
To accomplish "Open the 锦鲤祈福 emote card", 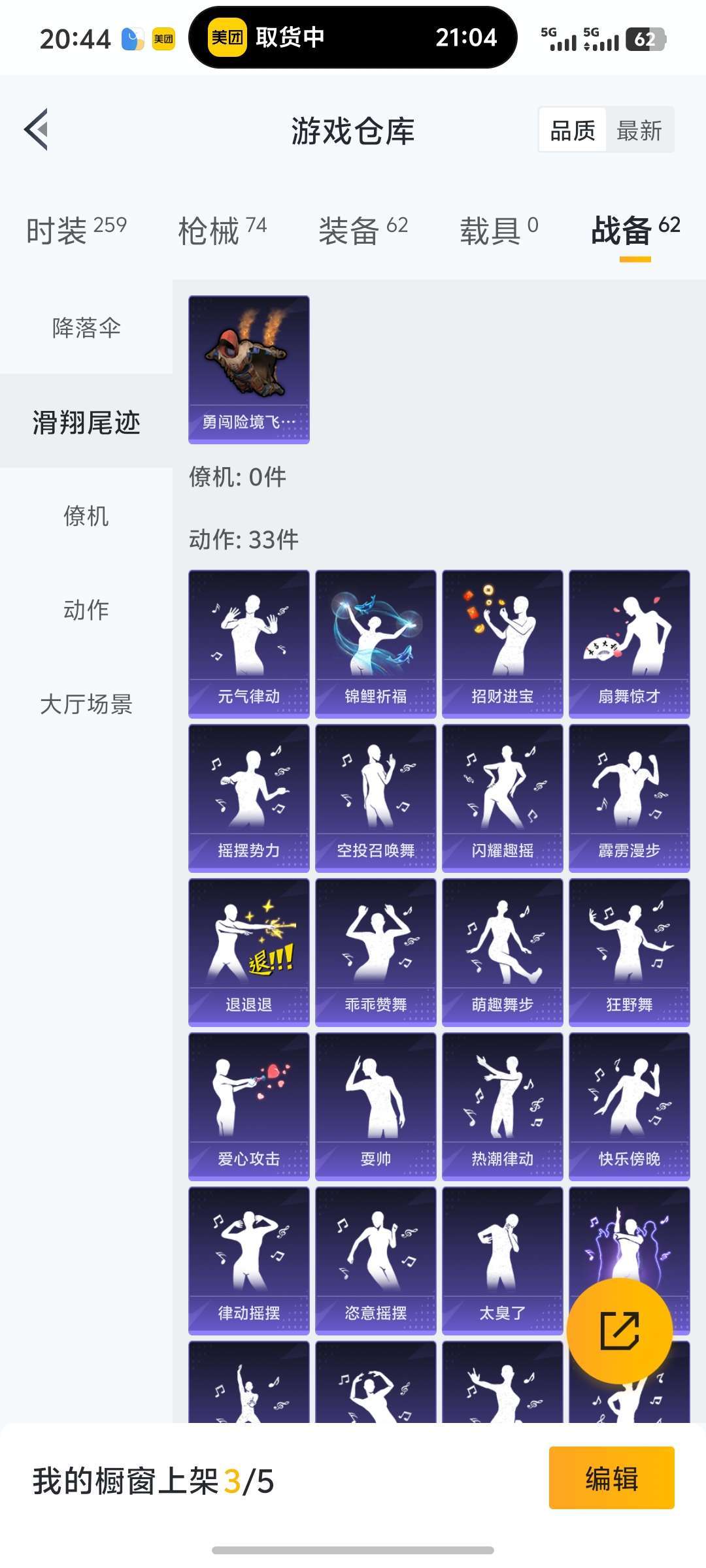I will (x=376, y=644).
